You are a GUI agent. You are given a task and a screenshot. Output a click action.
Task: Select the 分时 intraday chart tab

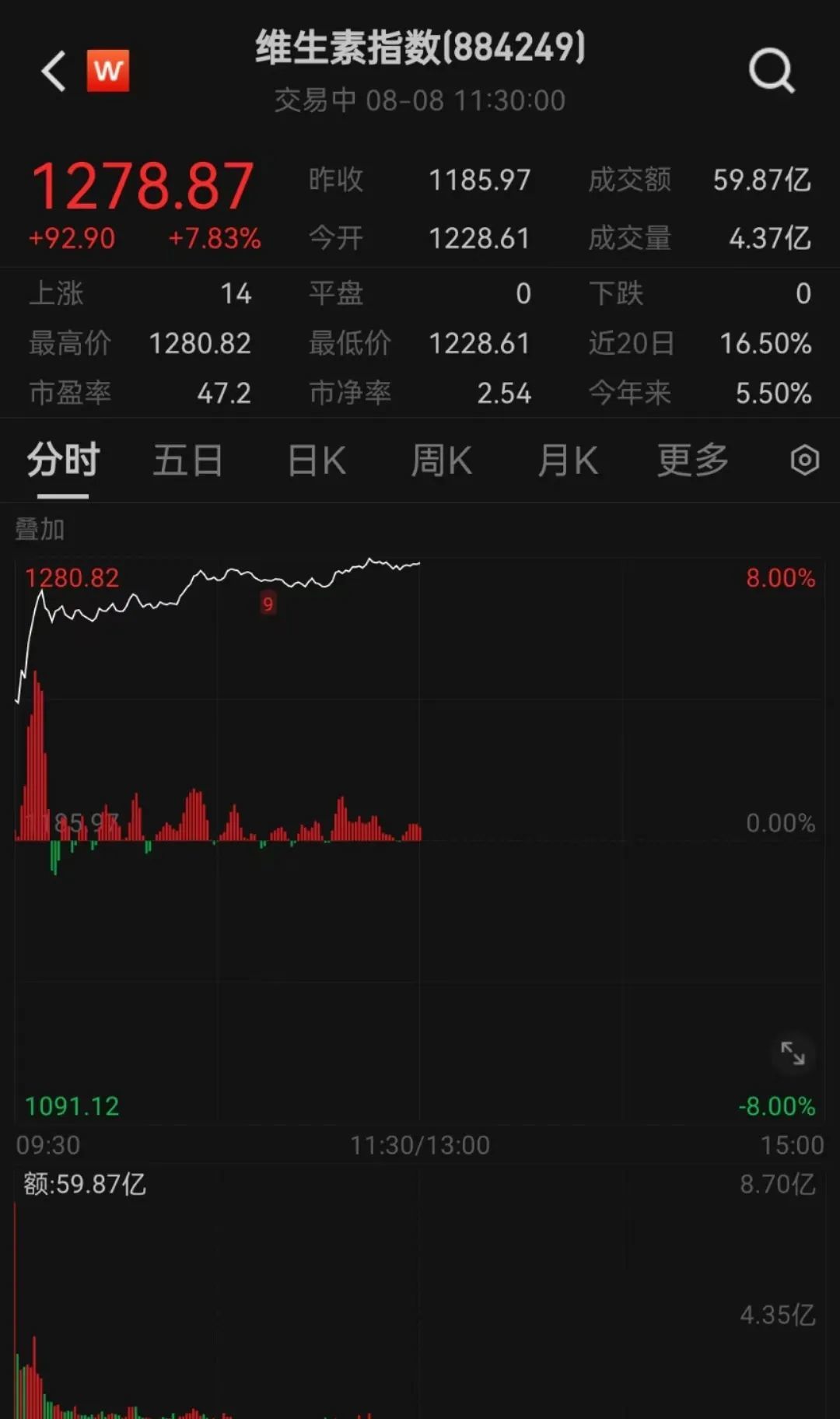point(63,461)
